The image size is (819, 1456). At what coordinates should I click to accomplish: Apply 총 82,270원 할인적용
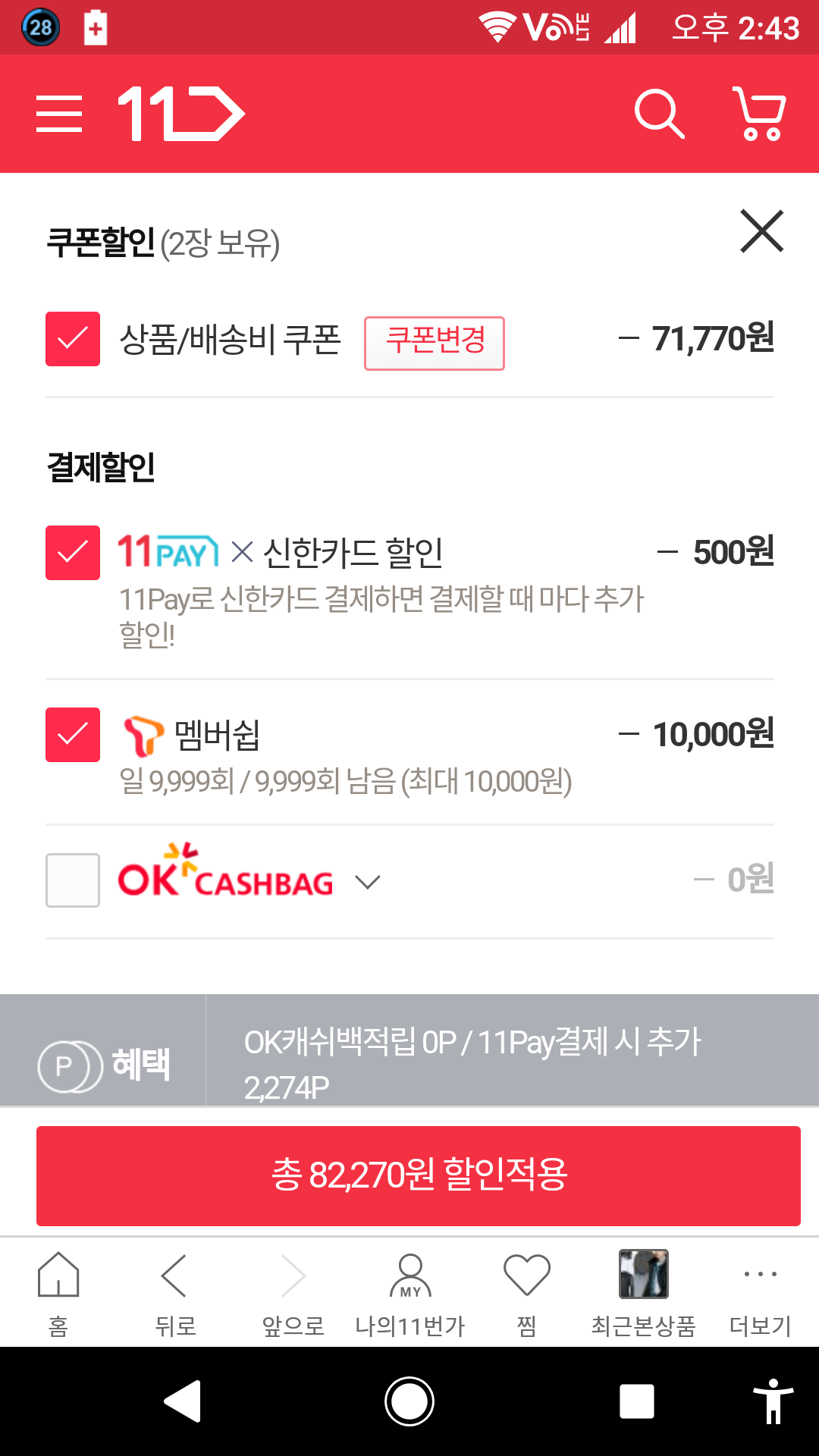pyautogui.click(x=419, y=1175)
